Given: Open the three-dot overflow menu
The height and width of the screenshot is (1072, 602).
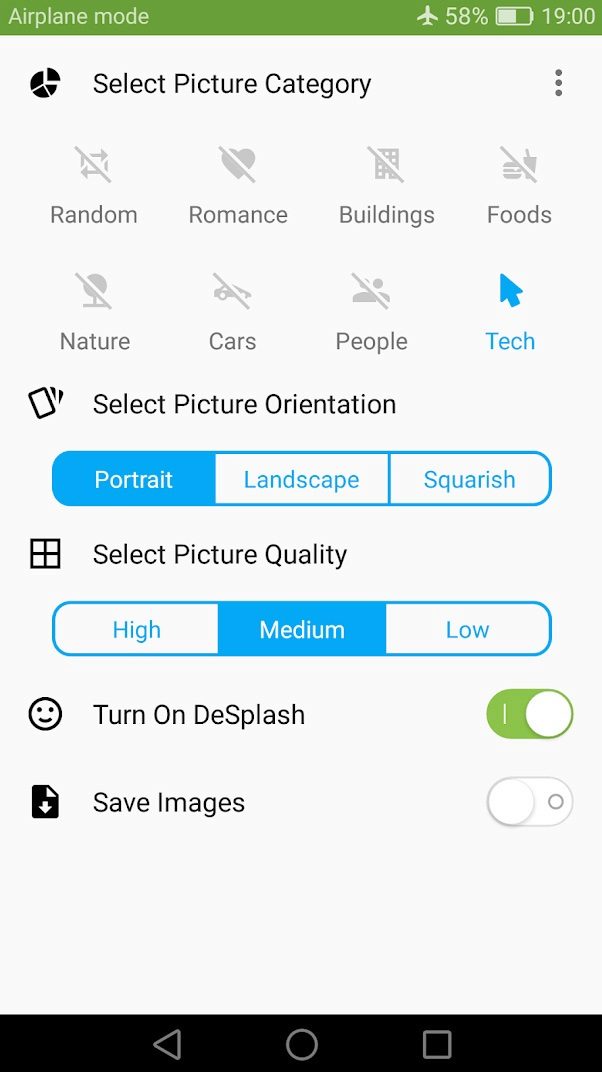Looking at the screenshot, I should [558, 83].
